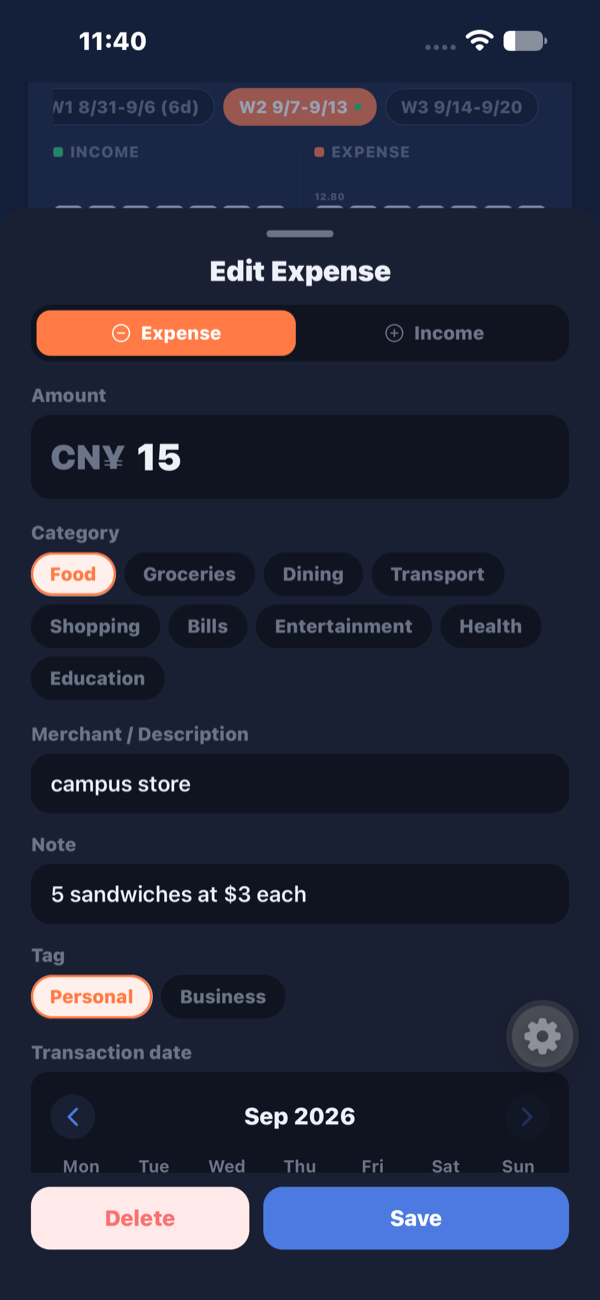Select the Food category chip

click(x=73, y=574)
